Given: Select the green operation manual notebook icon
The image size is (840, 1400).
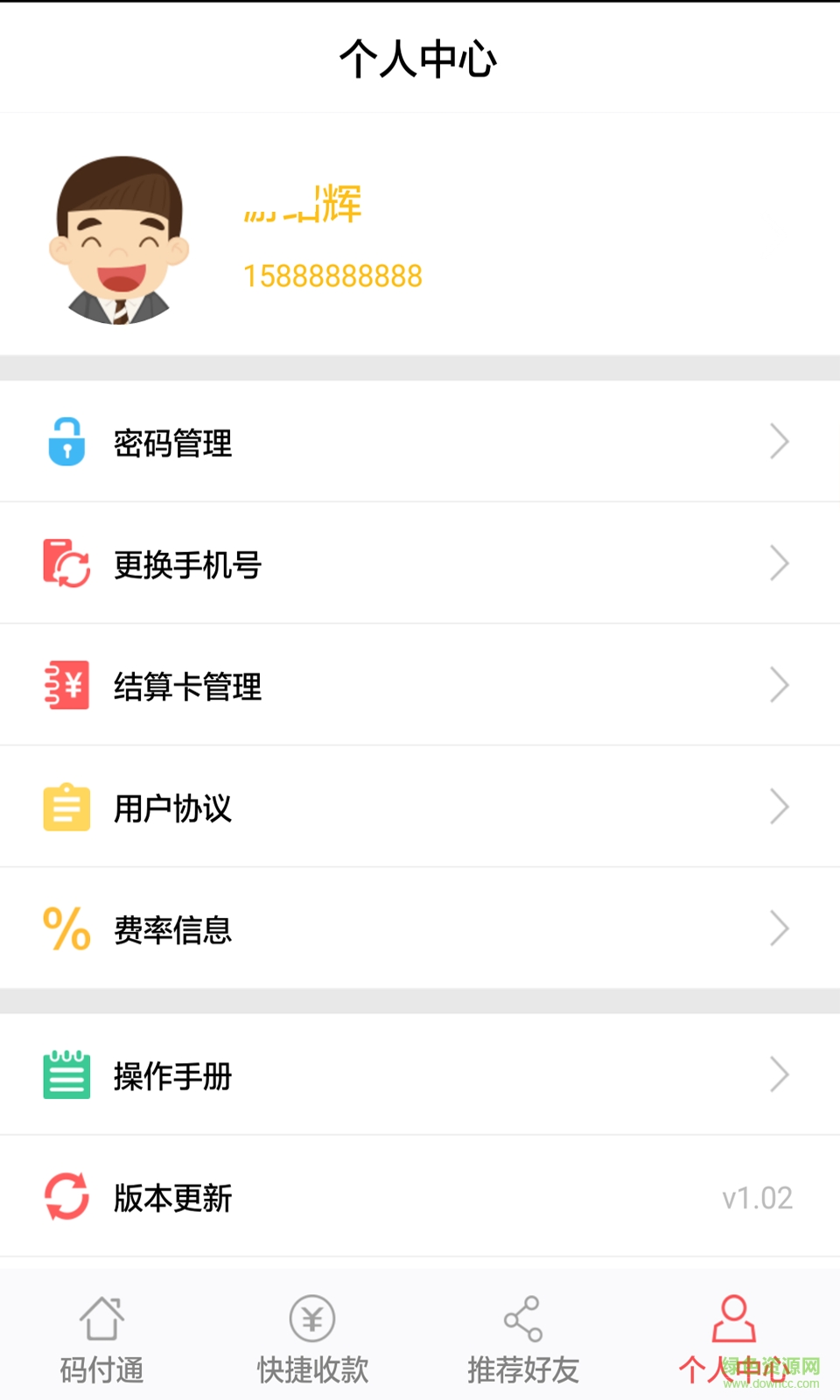Looking at the screenshot, I should tap(66, 1075).
